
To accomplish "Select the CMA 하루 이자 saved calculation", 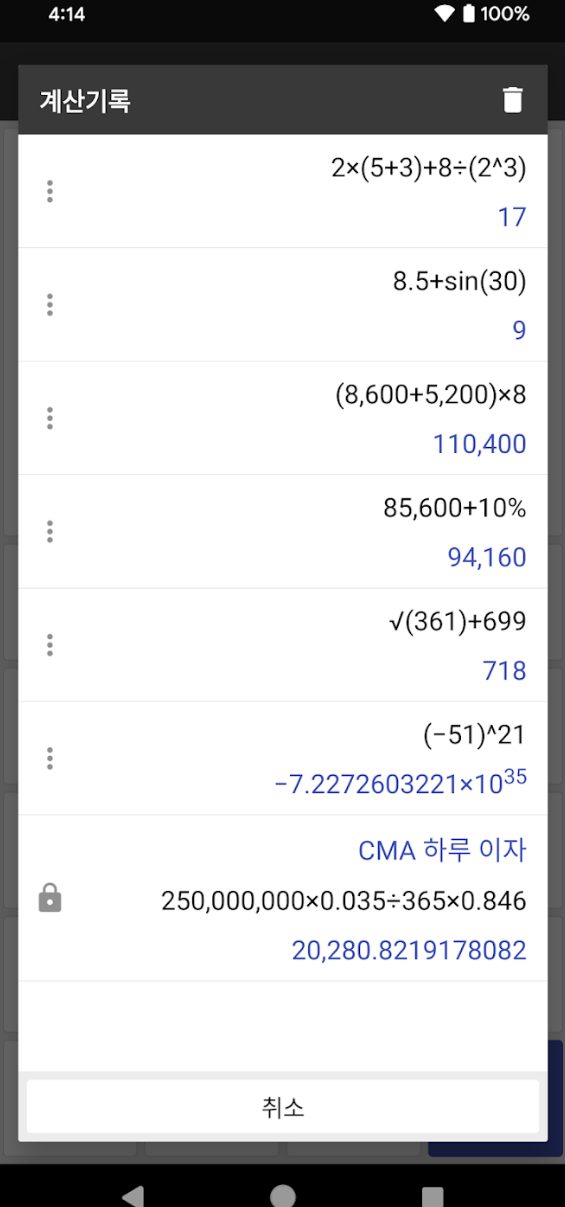I will [x=283, y=898].
